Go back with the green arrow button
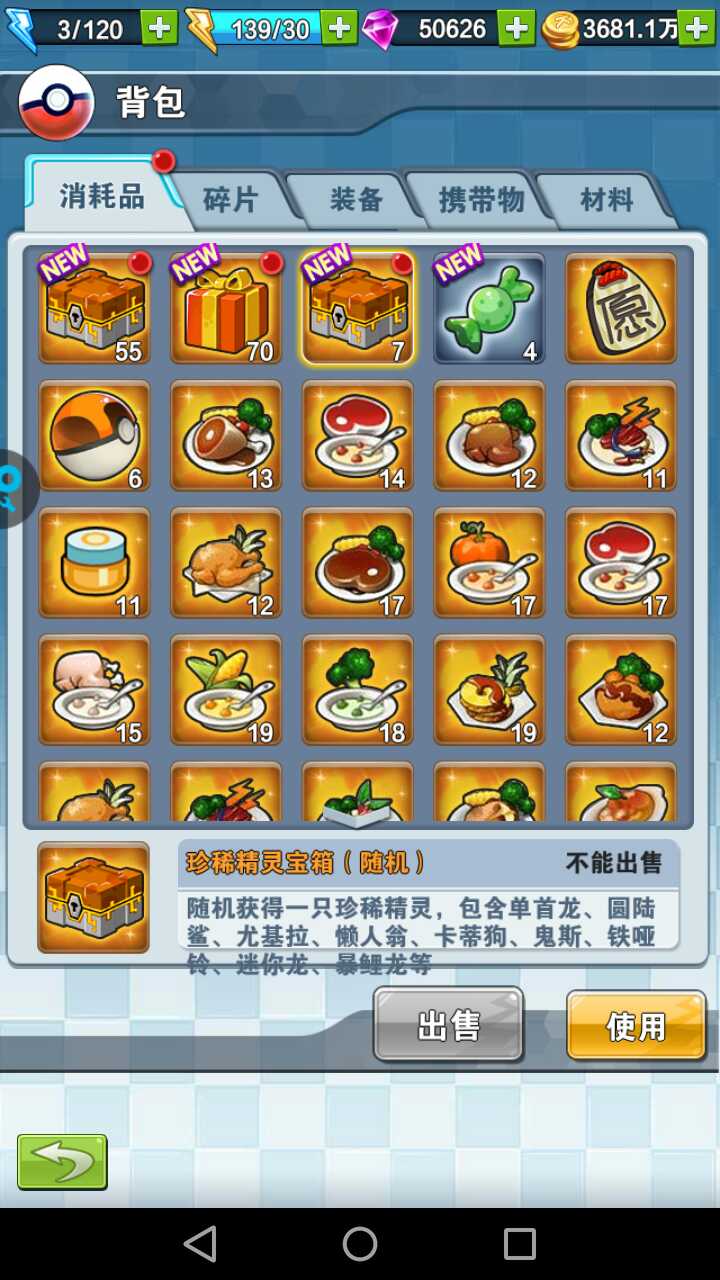 (x=62, y=1161)
